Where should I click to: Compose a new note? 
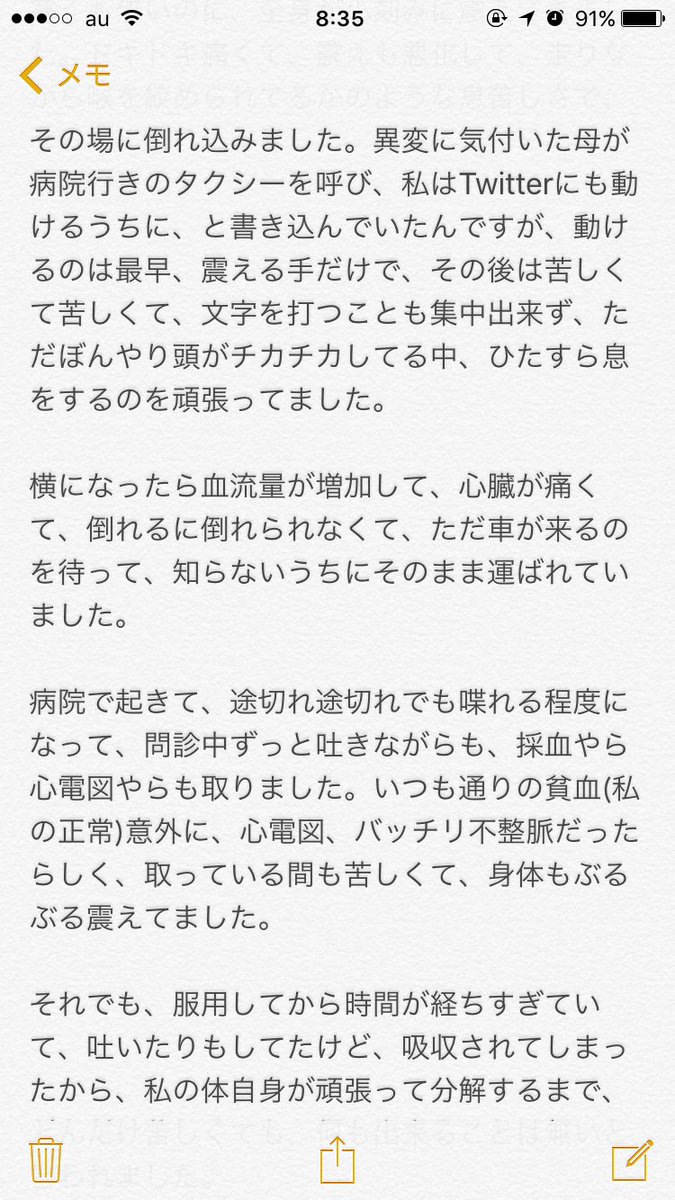coord(632,1159)
